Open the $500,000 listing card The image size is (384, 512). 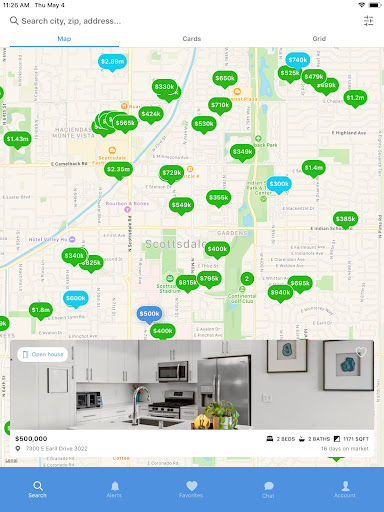192,399
